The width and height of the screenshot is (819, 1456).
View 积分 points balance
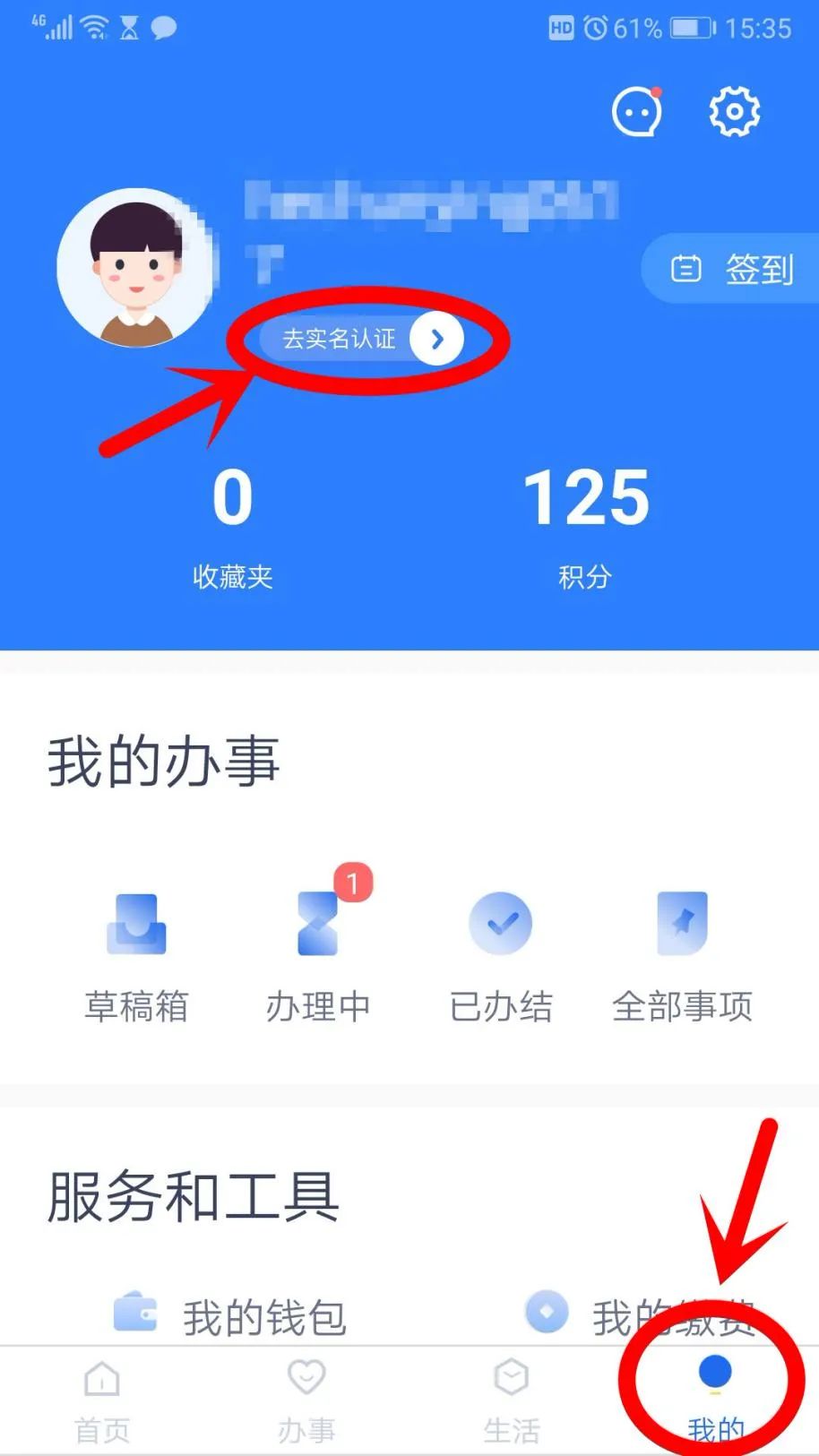(585, 527)
